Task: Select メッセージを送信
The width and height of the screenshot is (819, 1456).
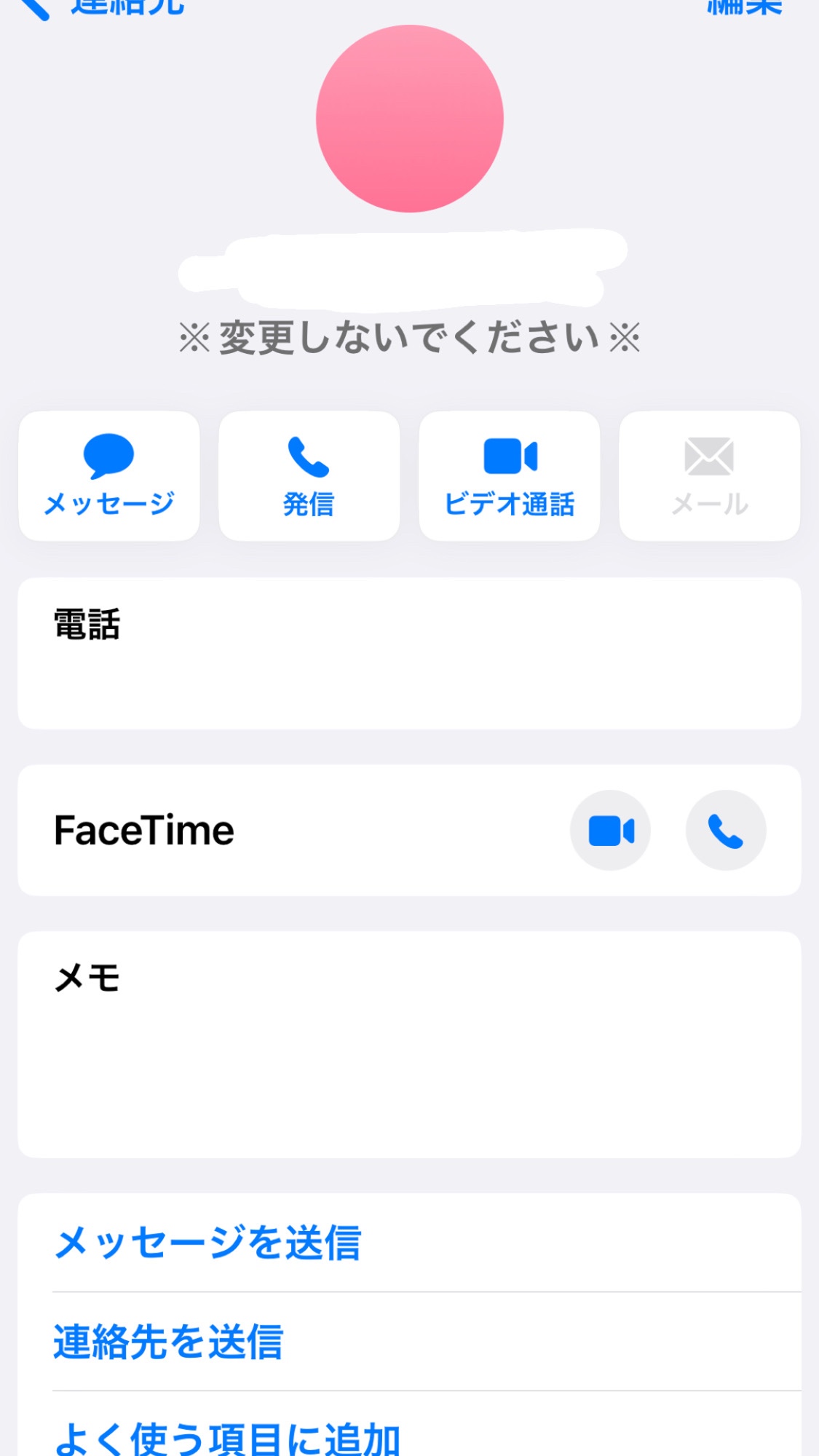Action: point(207,1243)
